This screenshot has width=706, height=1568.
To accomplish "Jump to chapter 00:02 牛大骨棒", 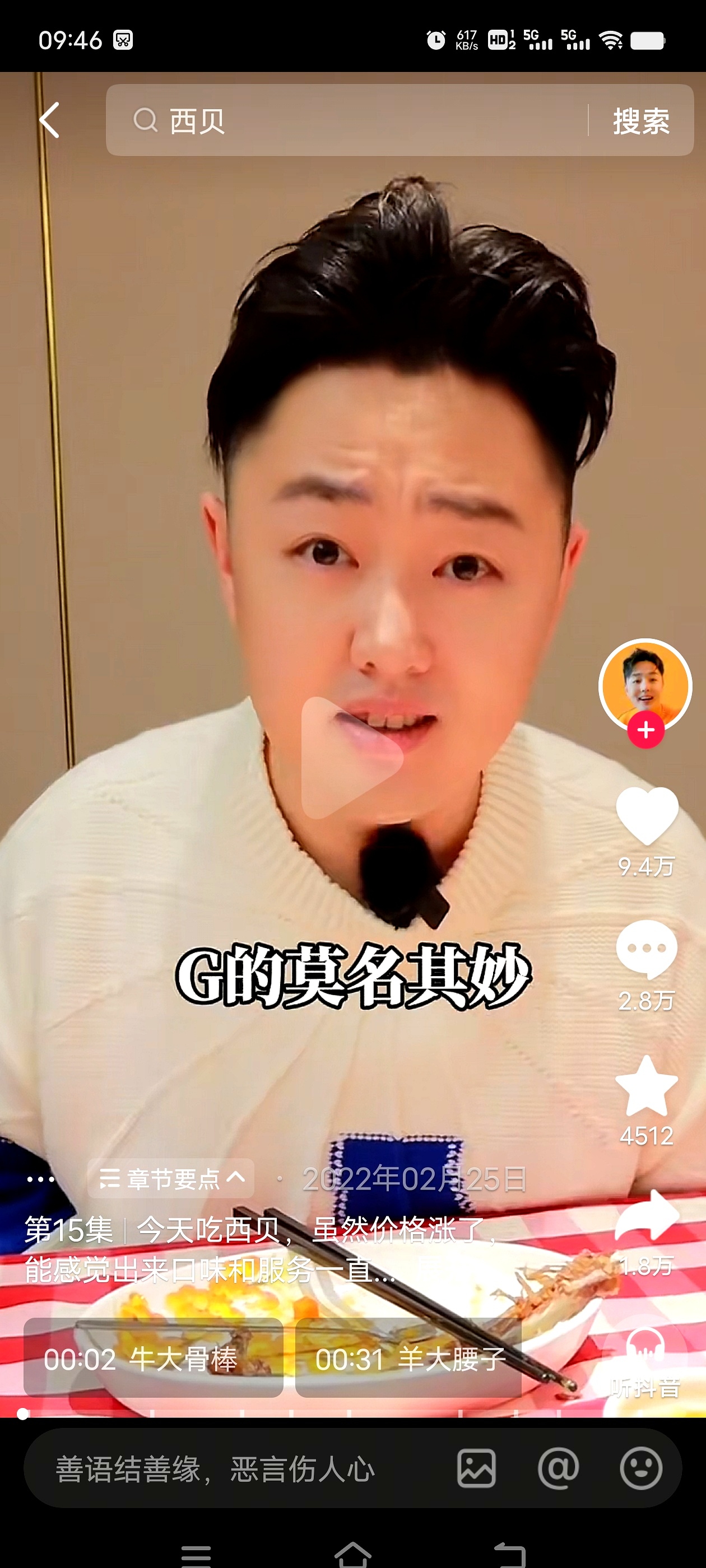I will (x=153, y=1359).
